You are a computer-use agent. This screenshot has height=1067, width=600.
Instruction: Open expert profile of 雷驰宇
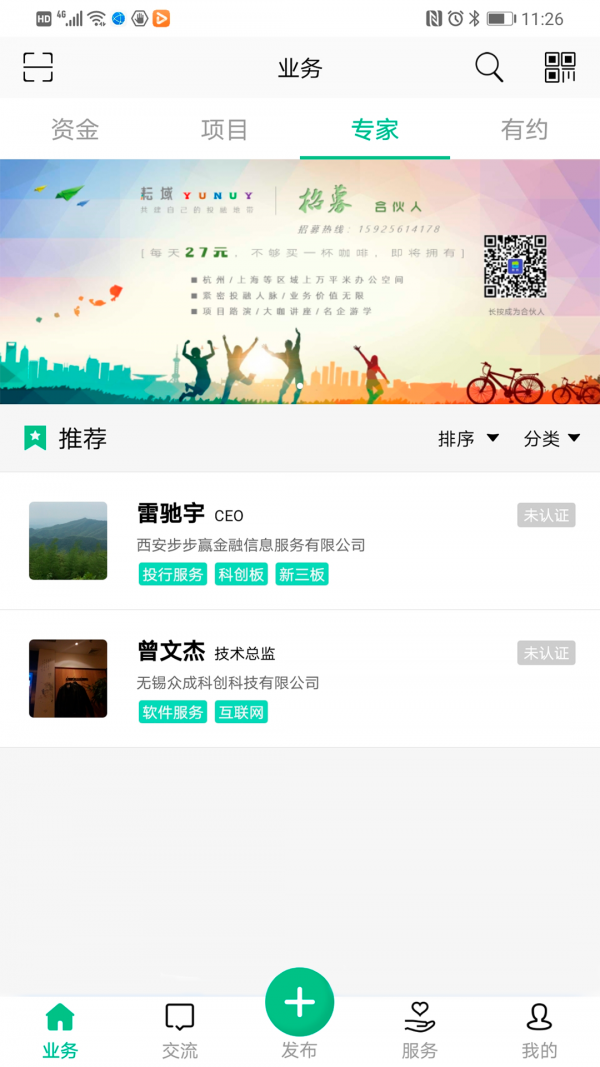coord(300,541)
